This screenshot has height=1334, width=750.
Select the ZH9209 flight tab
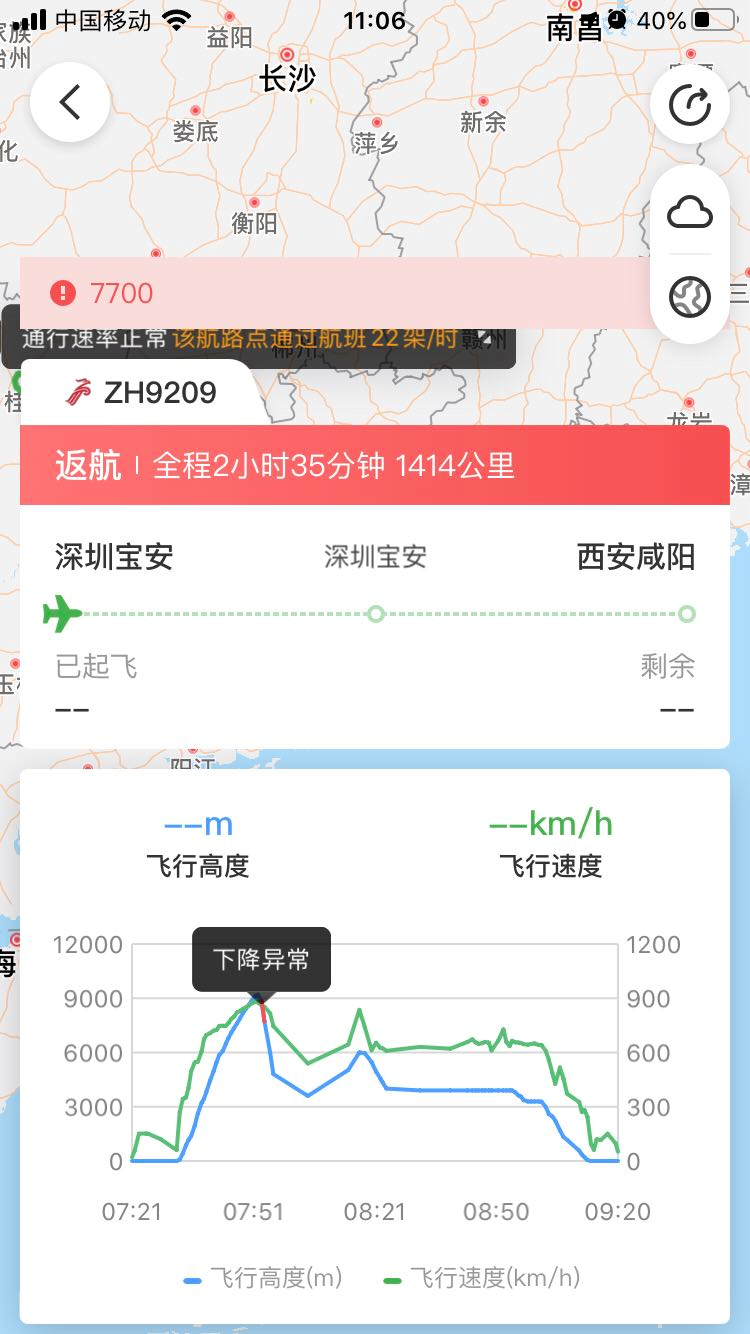click(x=142, y=393)
